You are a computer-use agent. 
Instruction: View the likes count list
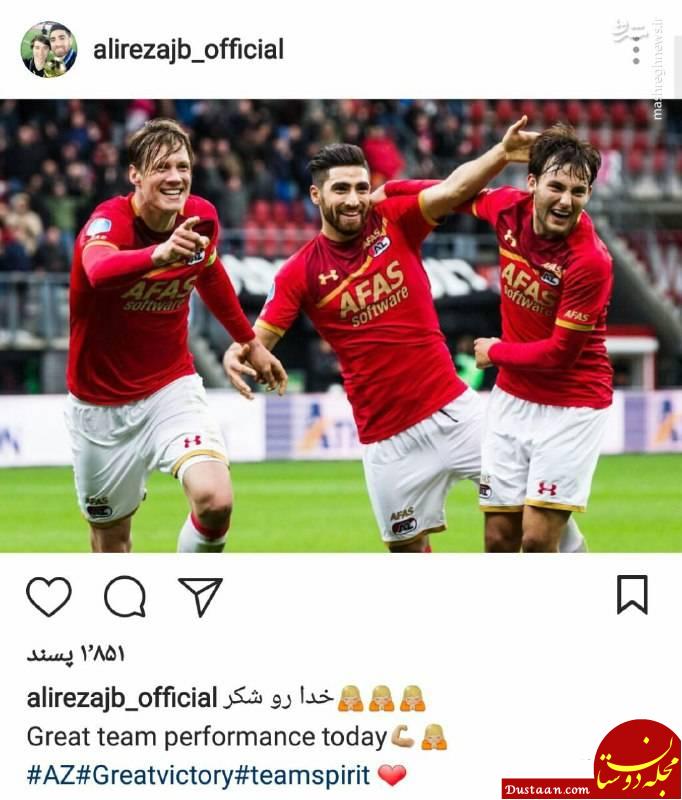click(x=75, y=654)
